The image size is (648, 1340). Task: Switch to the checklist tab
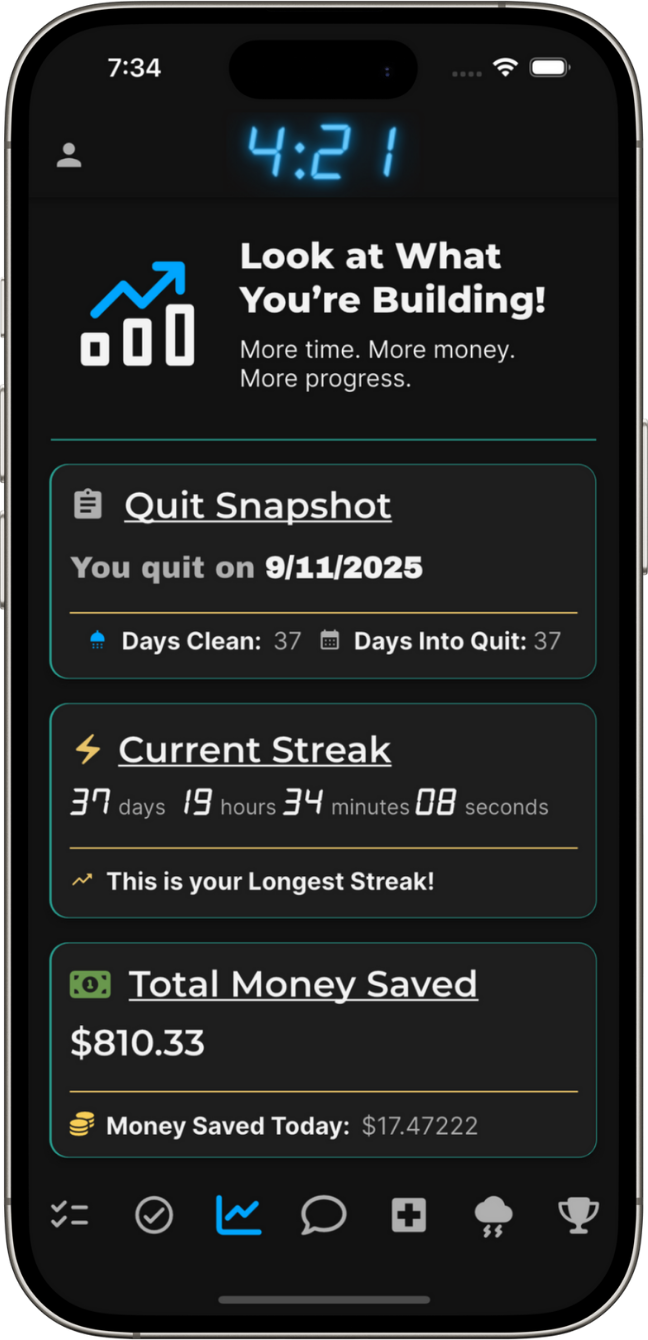70,1215
